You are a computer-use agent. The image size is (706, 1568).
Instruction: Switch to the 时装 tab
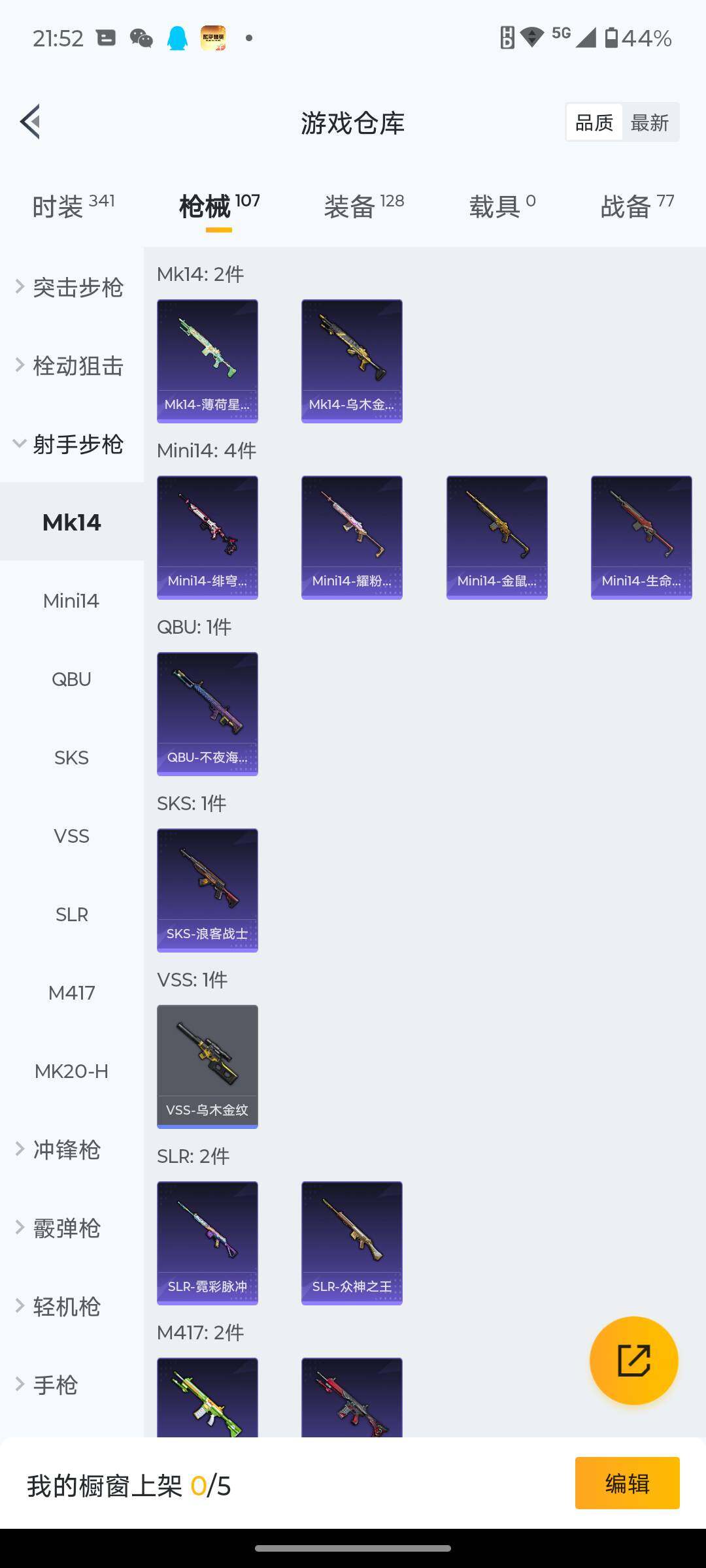click(x=73, y=206)
